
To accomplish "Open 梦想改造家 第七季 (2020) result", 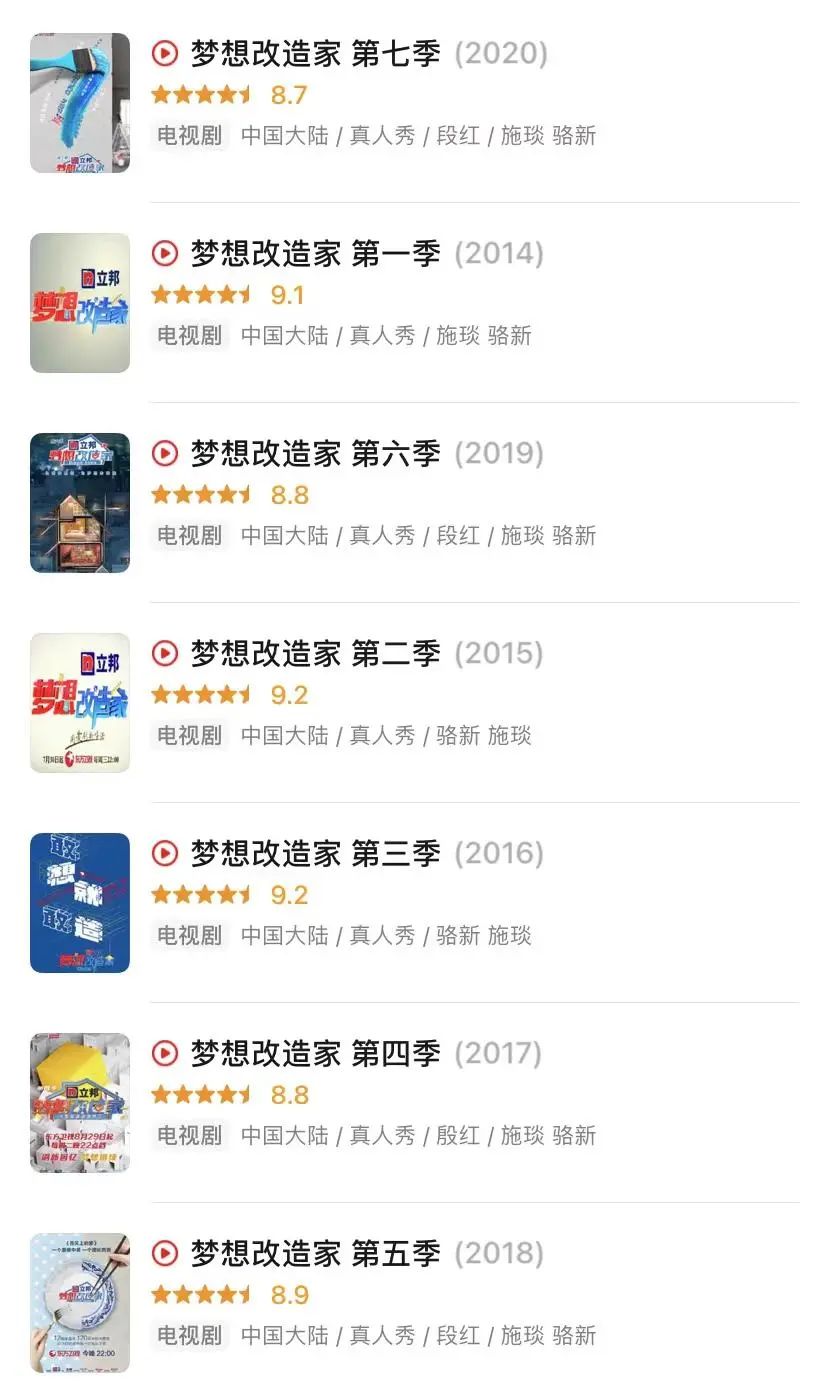I will click(315, 54).
